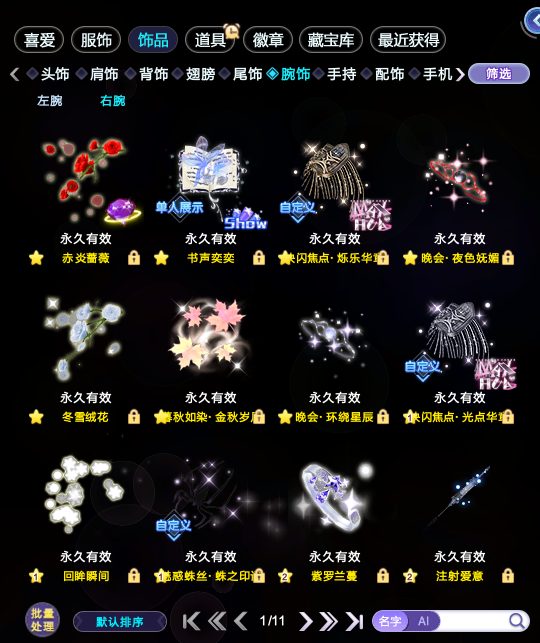This screenshot has width=540, height=643.
Task: Tap the magnifier search icon
Action: (x=517, y=621)
